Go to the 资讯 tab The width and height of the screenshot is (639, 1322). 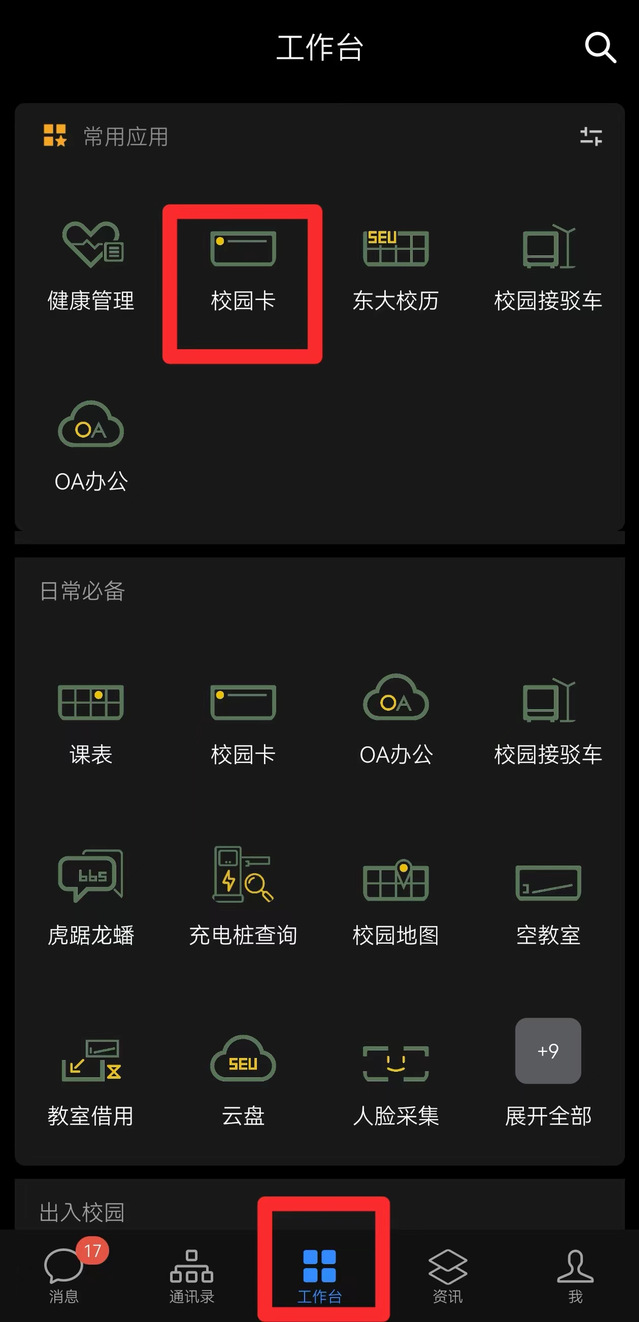click(x=447, y=1275)
